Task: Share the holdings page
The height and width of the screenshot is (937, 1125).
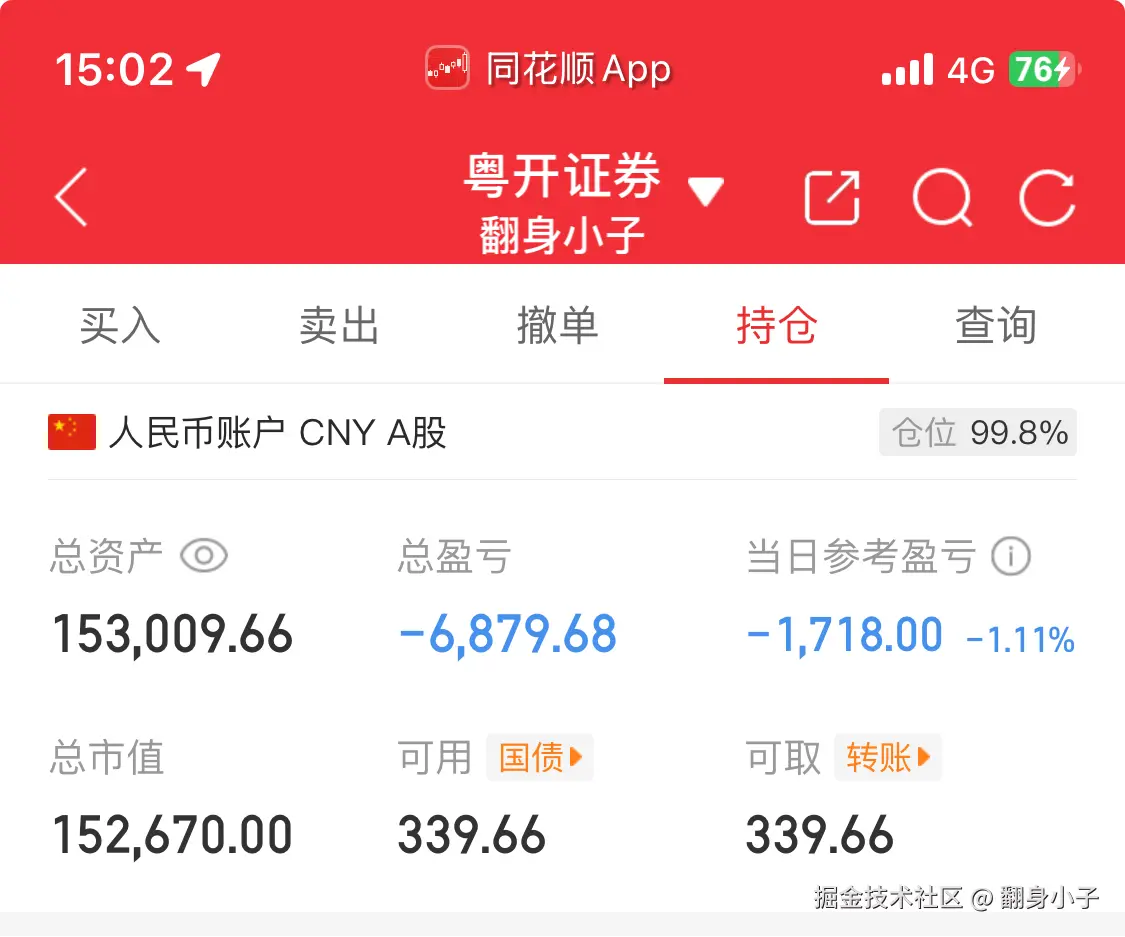Action: point(832,197)
